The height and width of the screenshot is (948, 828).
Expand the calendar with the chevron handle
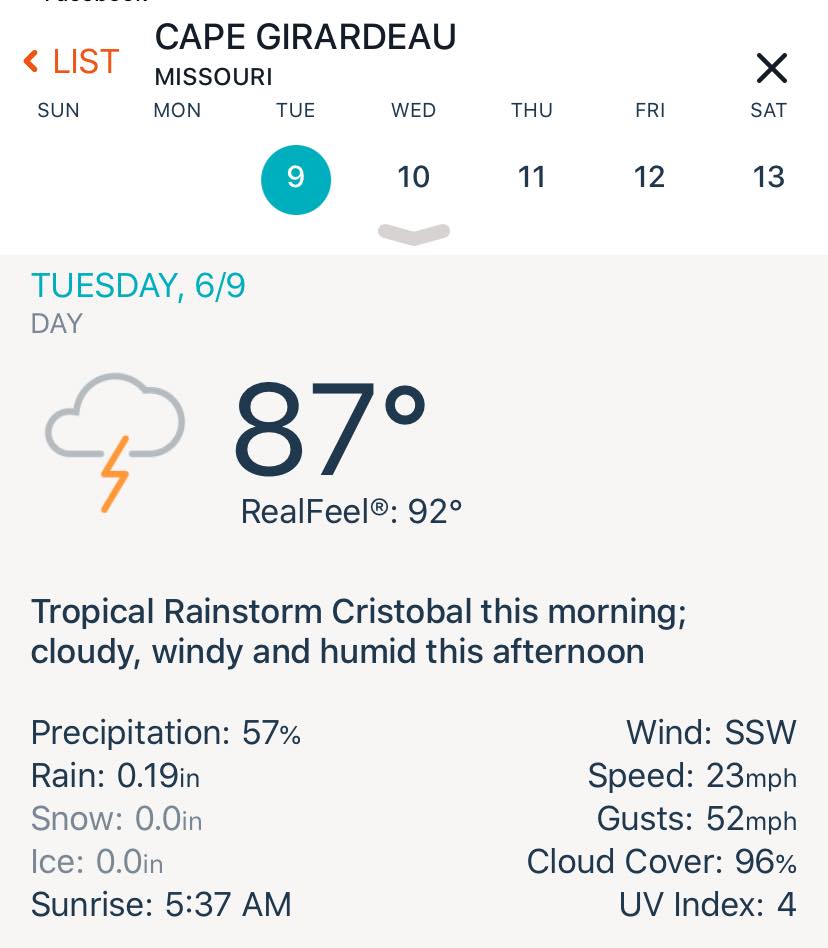(413, 233)
